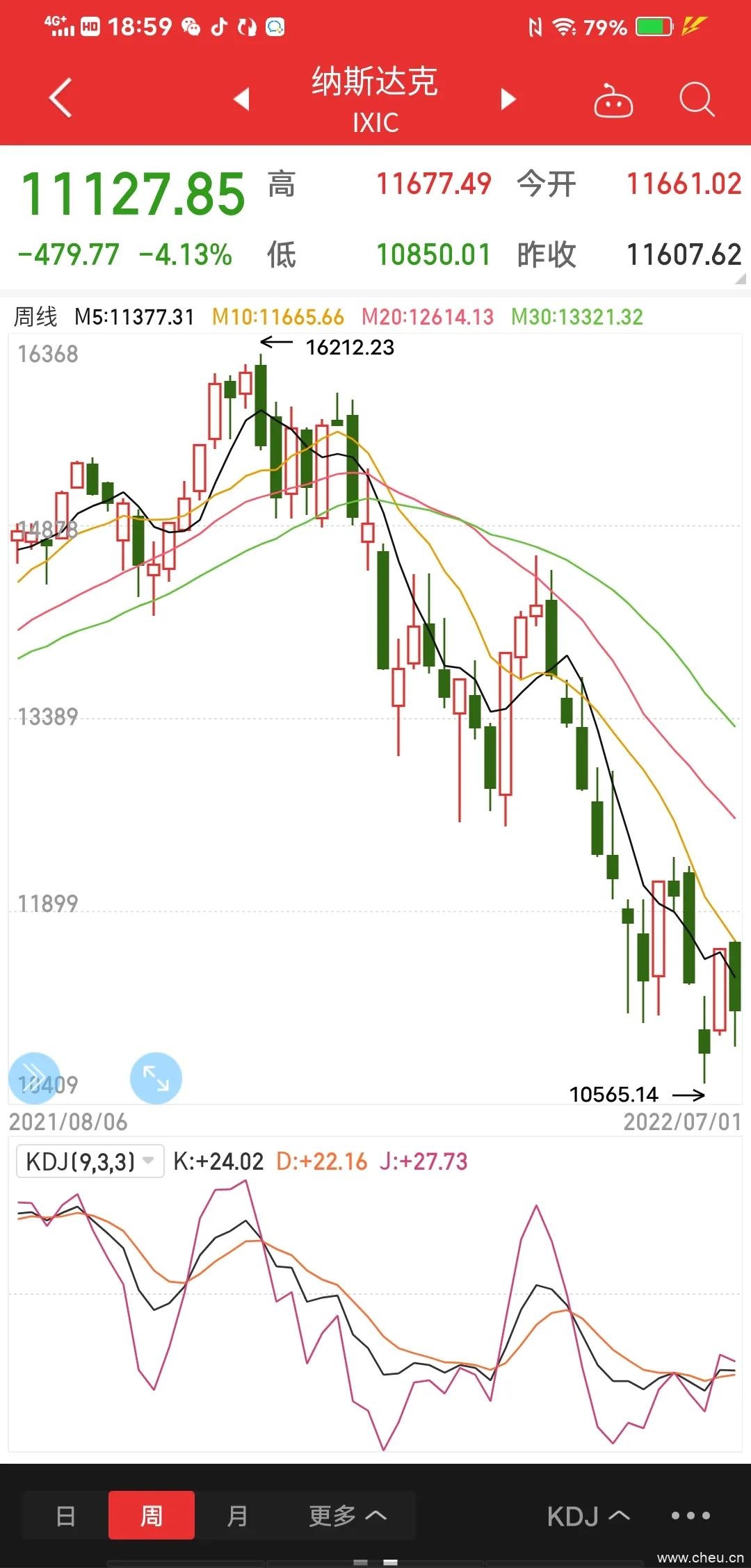The height and width of the screenshot is (1568, 751).
Task: Switch to the 月 monthly chart tab
Action: [x=237, y=1516]
